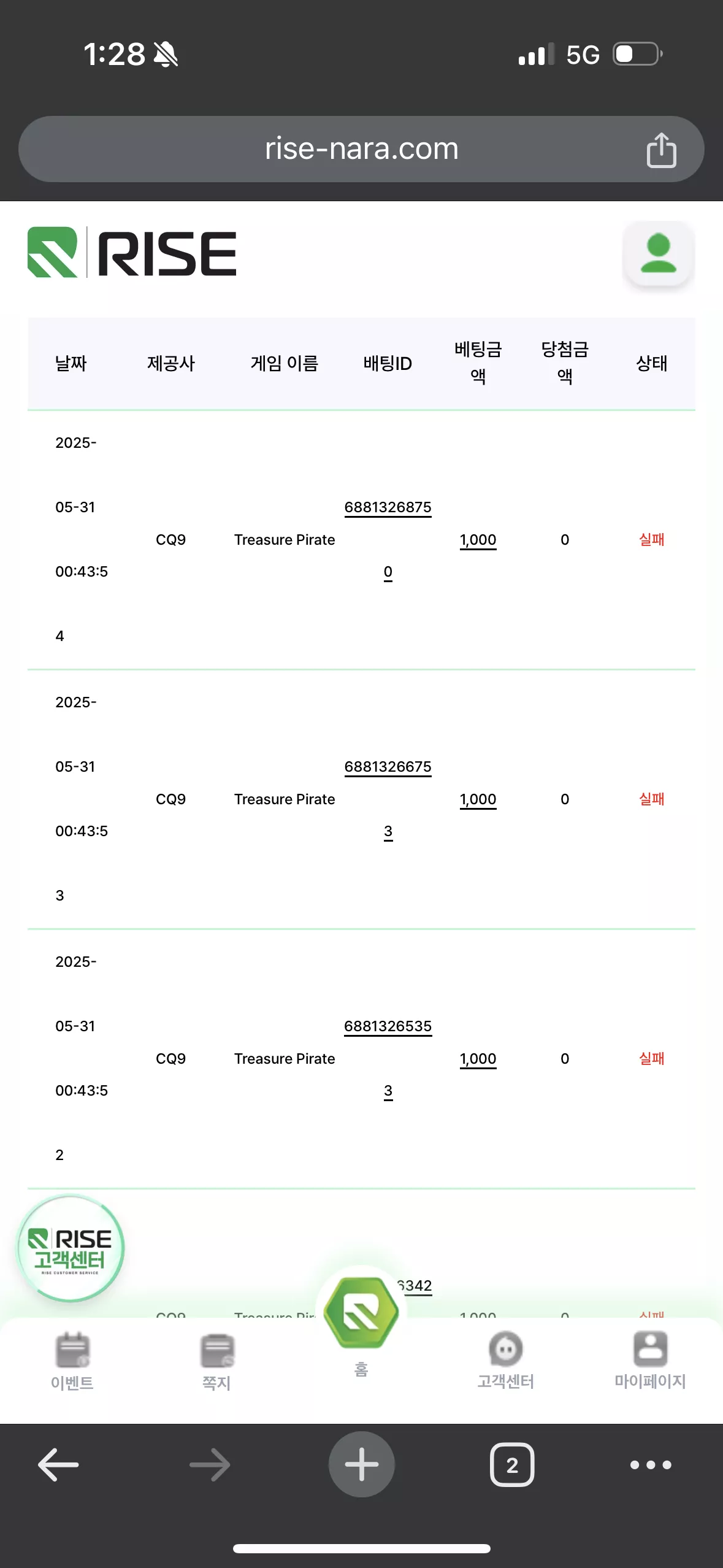Viewport: 723px width, 1568px height.
Task: Tap the rise-nara.com address bar
Action: 361,149
